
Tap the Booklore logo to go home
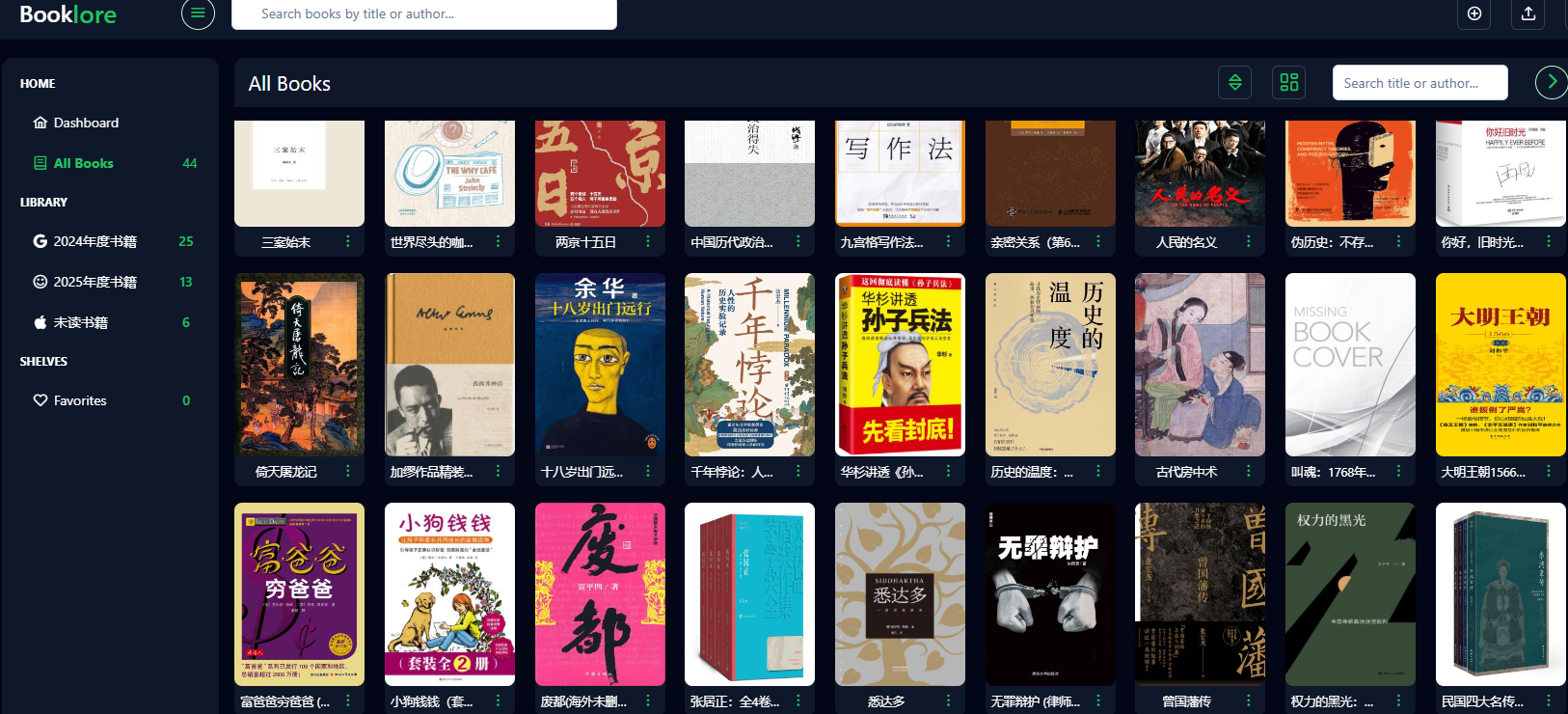[x=68, y=14]
